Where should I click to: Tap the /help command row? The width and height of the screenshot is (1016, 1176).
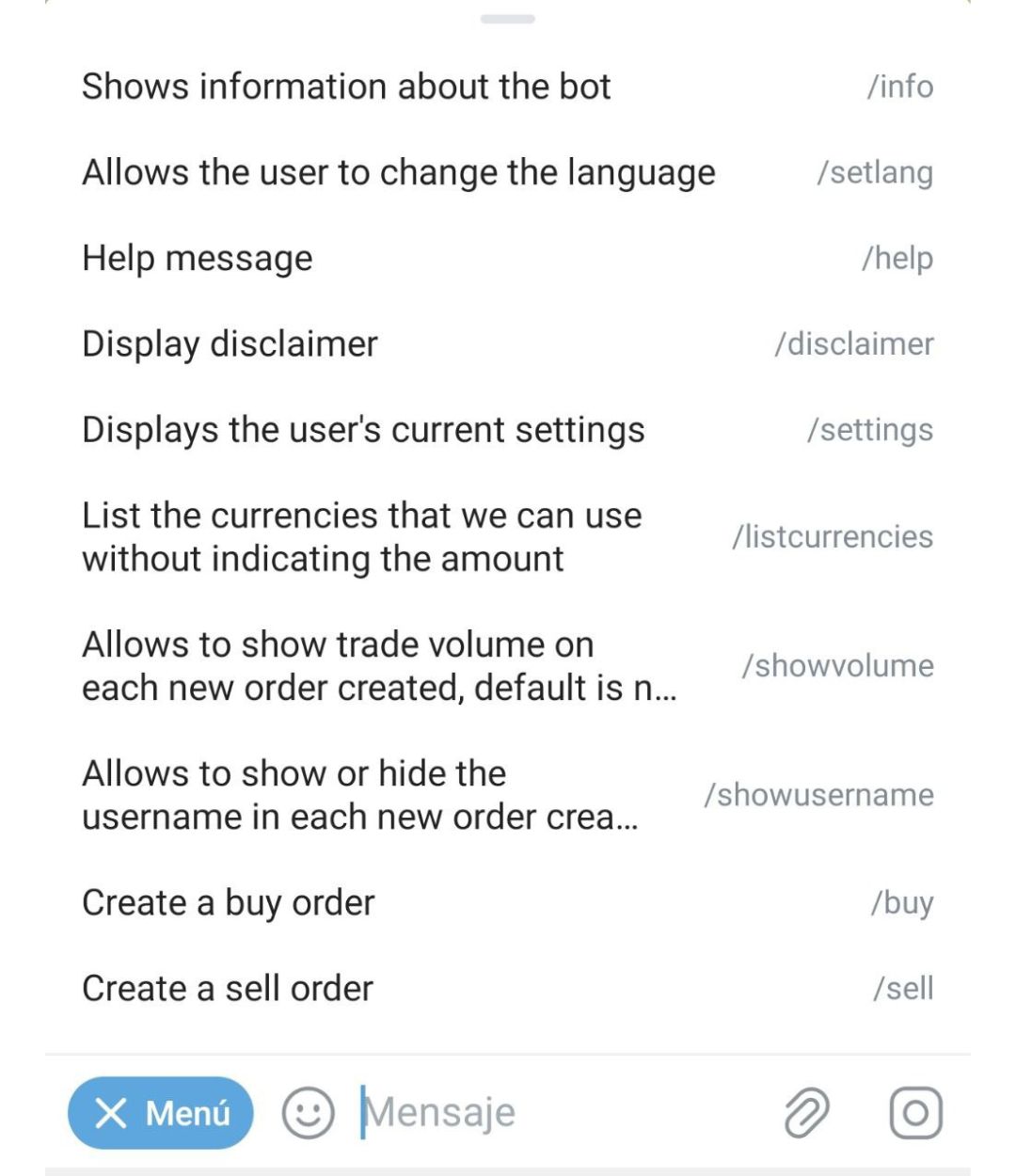coord(508,259)
